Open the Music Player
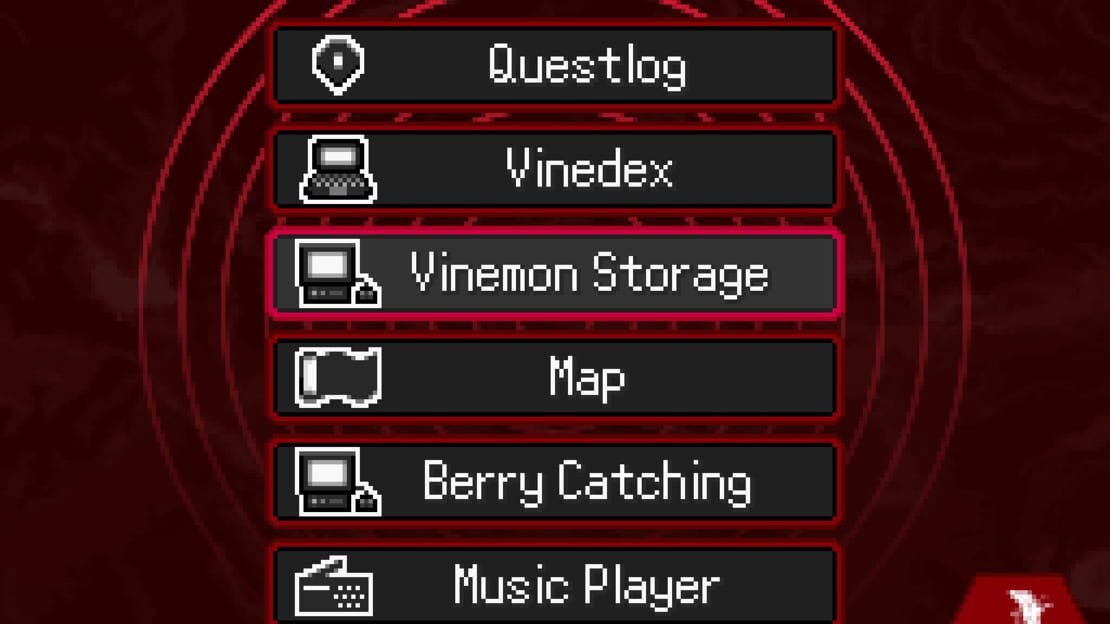 coord(555,585)
